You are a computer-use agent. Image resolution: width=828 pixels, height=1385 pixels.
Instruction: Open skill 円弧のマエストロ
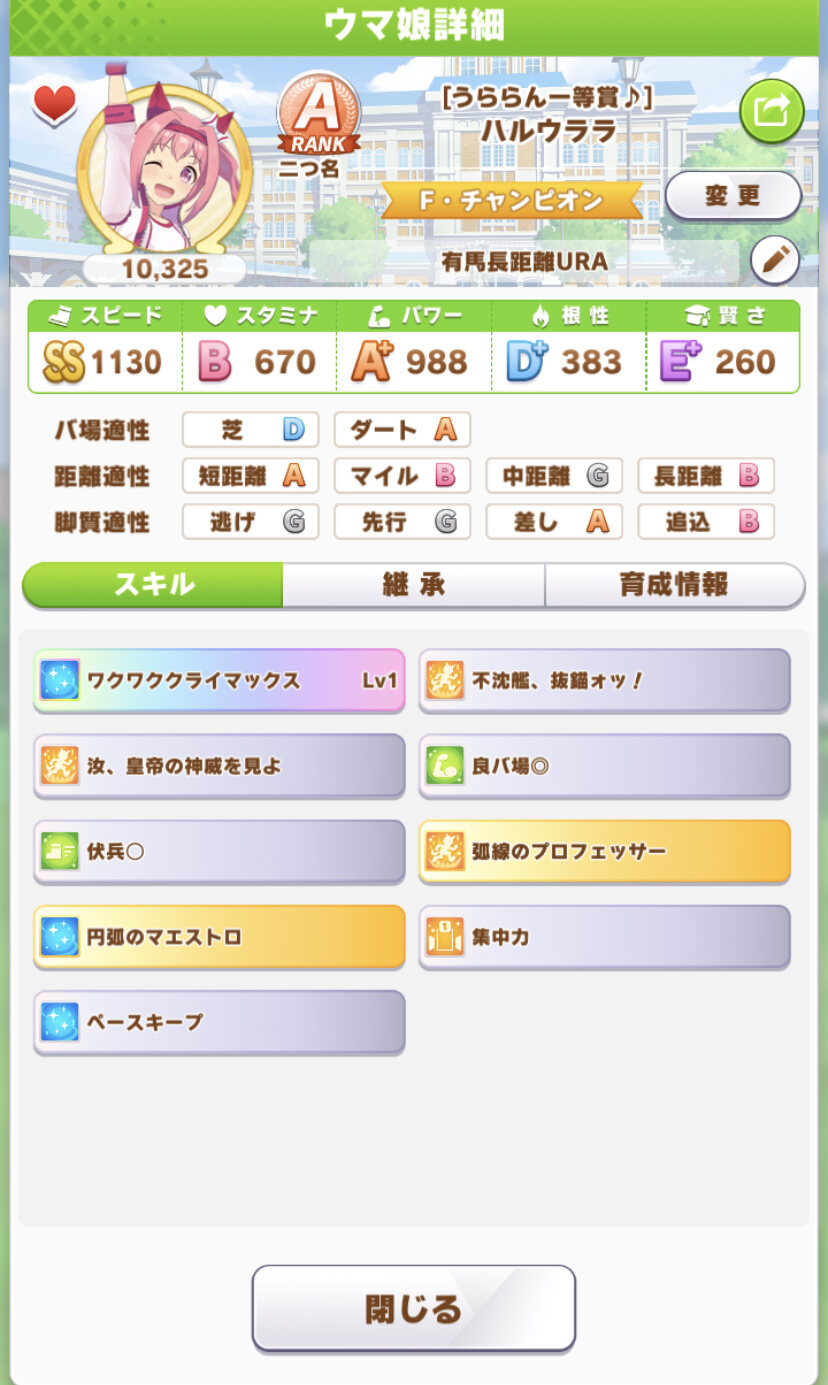[219, 937]
